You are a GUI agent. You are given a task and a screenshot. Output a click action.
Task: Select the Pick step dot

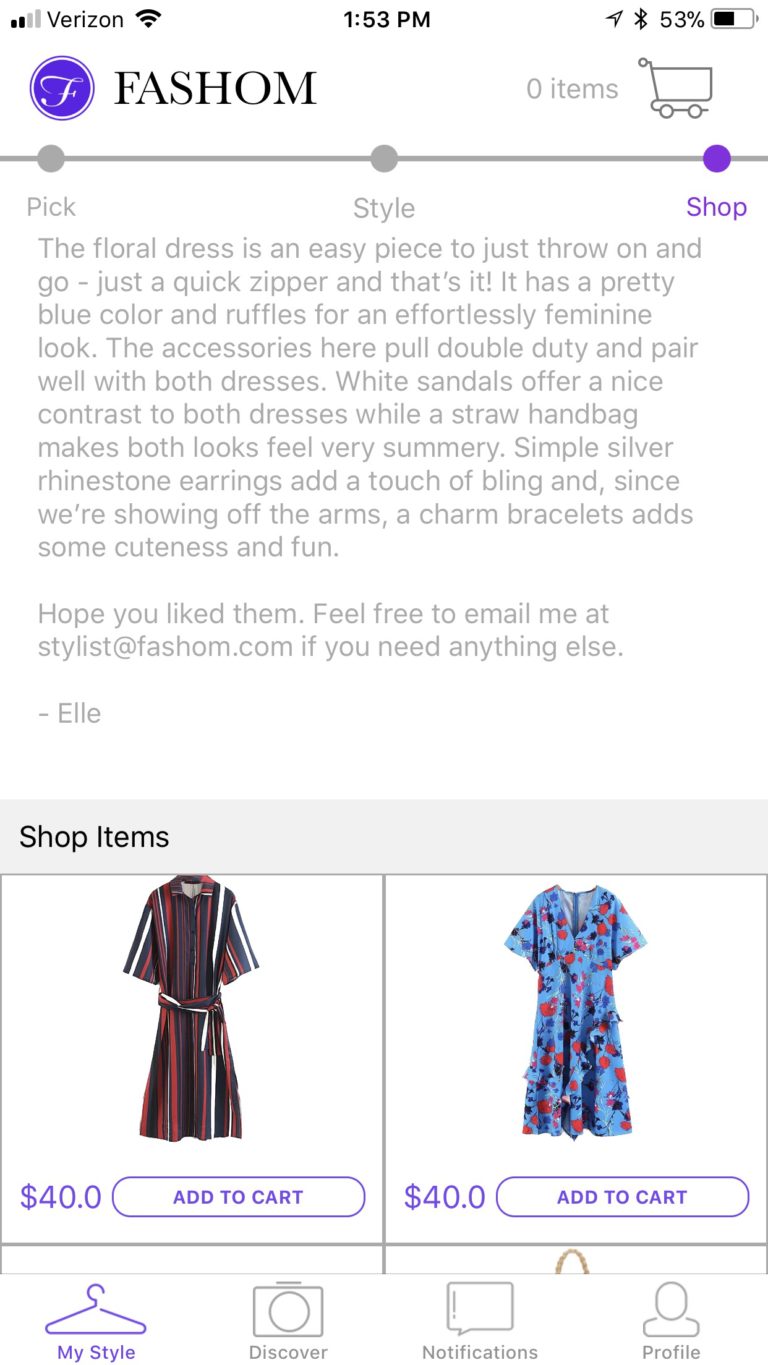51,158
